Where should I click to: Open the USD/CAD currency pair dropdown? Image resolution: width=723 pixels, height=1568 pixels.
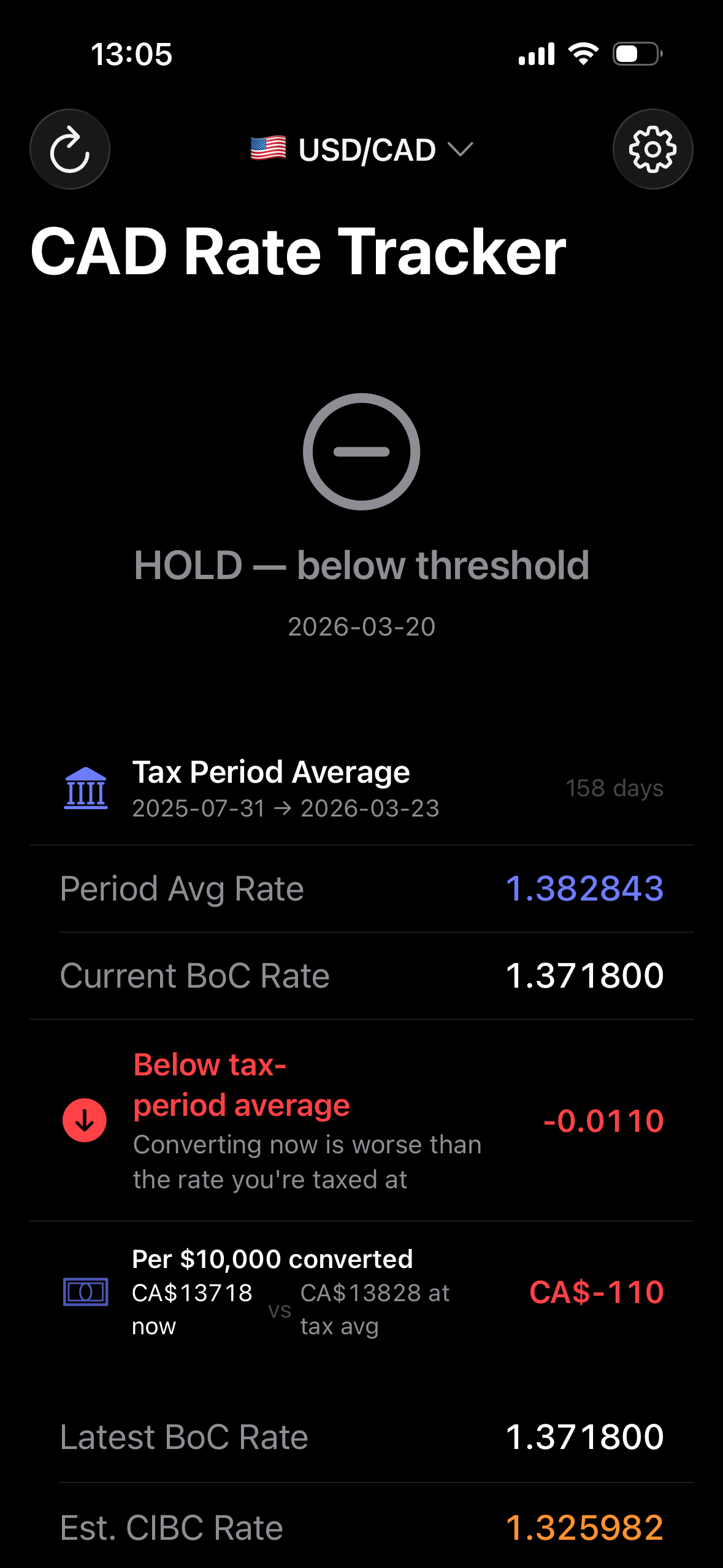(361, 149)
